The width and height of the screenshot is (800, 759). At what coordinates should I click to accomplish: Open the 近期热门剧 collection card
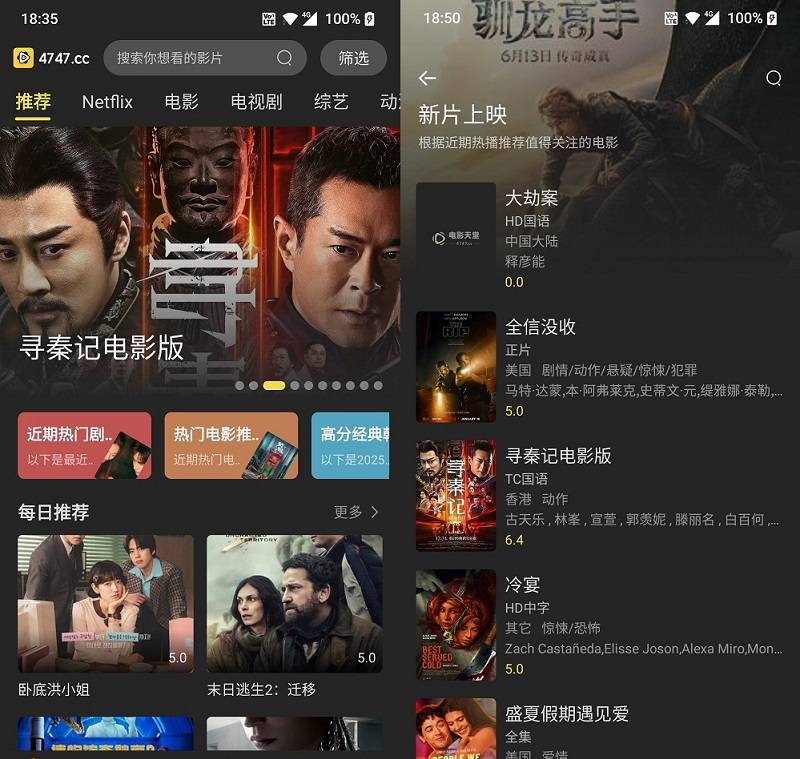coord(84,445)
